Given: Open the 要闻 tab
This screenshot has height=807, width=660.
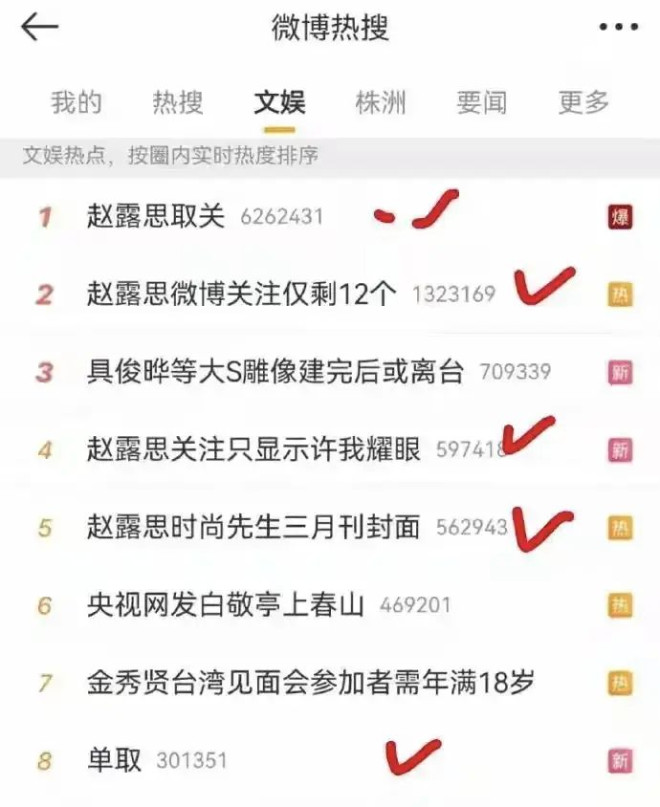Looking at the screenshot, I should tap(481, 102).
